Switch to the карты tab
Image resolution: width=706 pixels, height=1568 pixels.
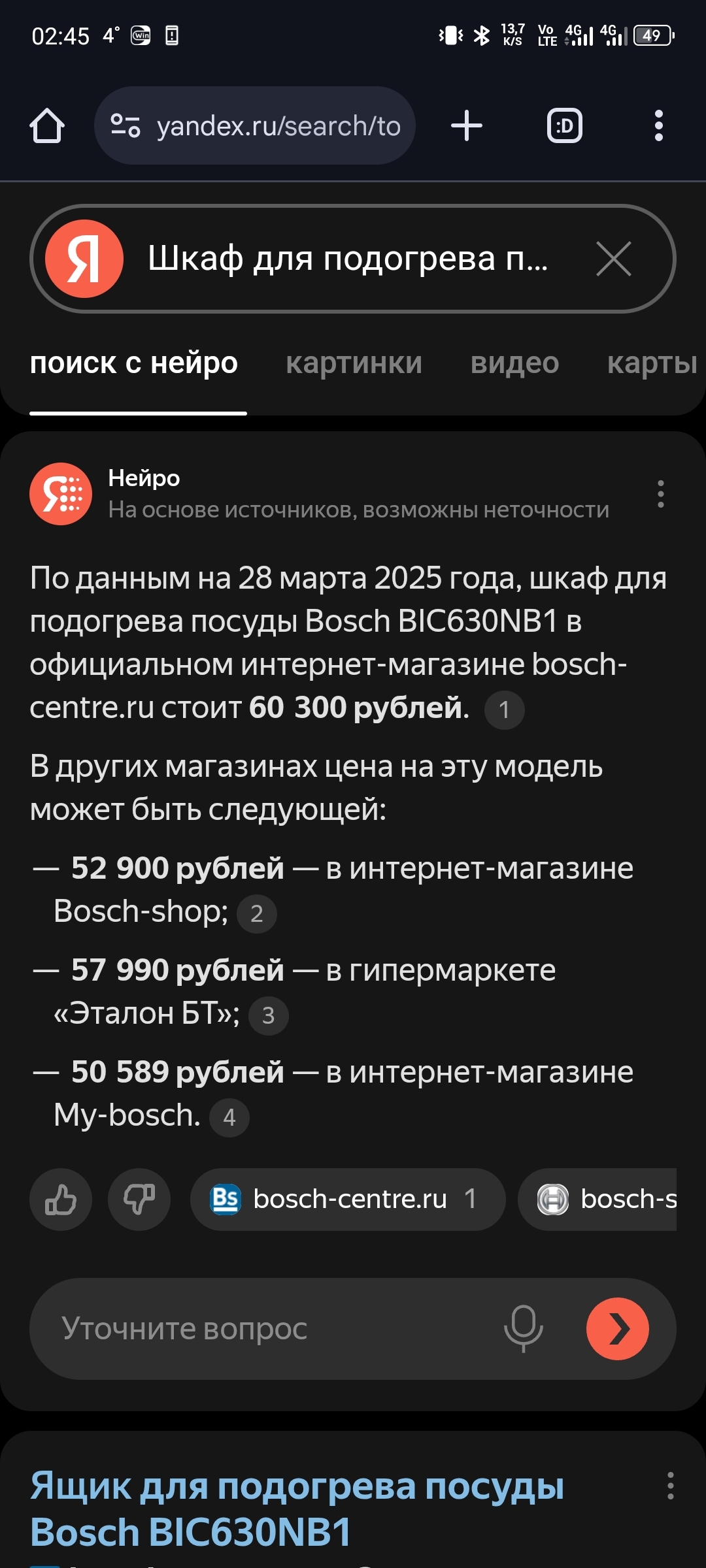[651, 363]
